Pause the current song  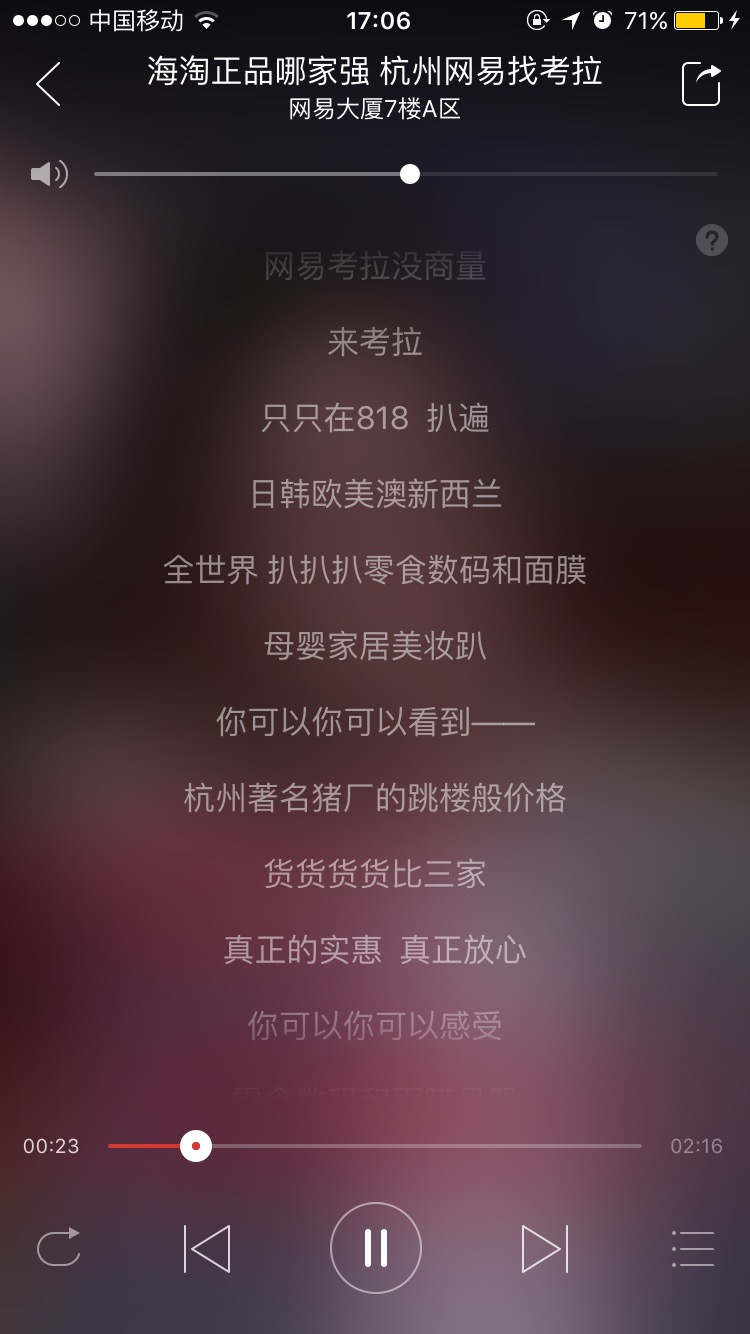(375, 1248)
